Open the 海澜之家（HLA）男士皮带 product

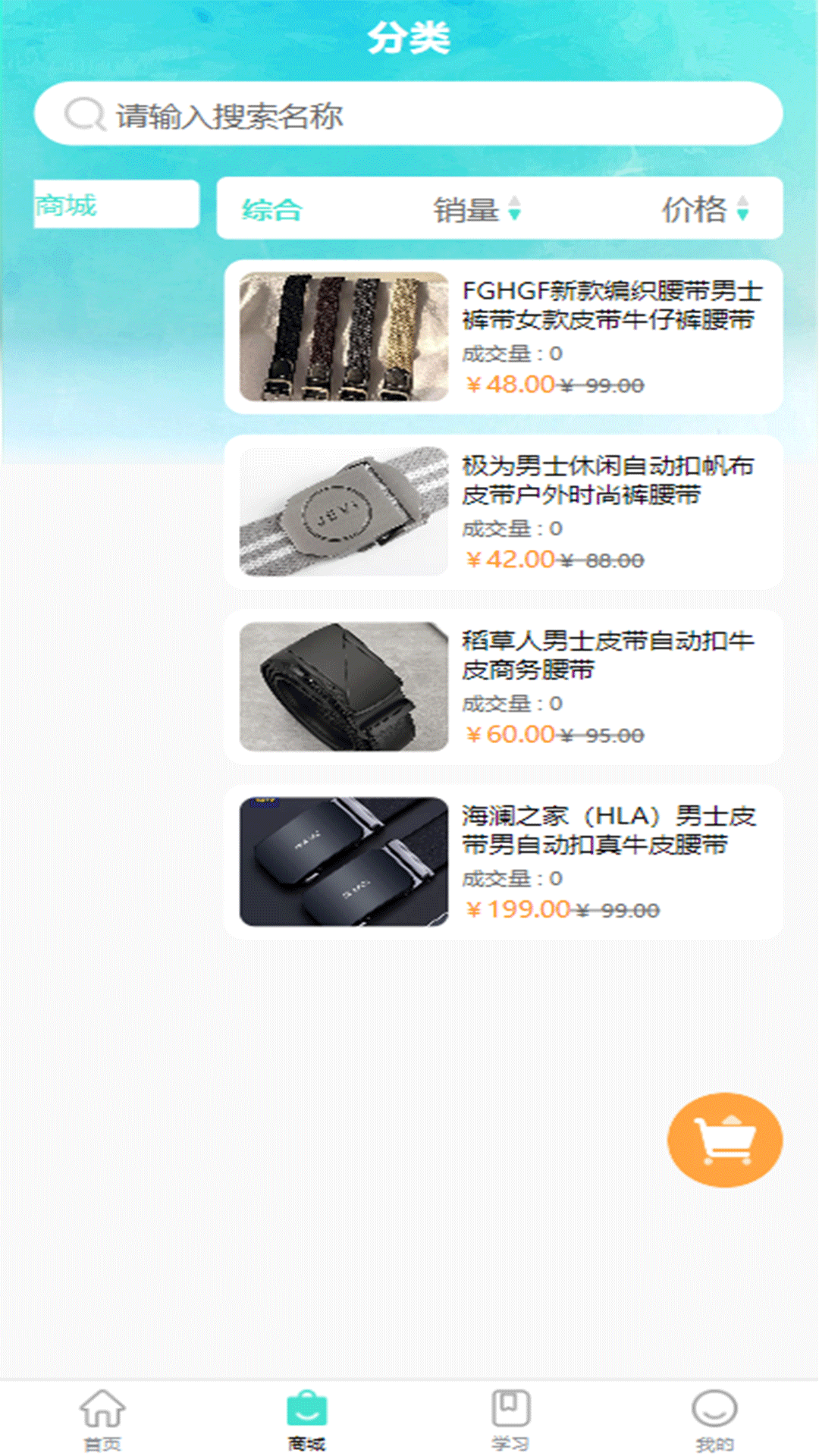(504, 862)
